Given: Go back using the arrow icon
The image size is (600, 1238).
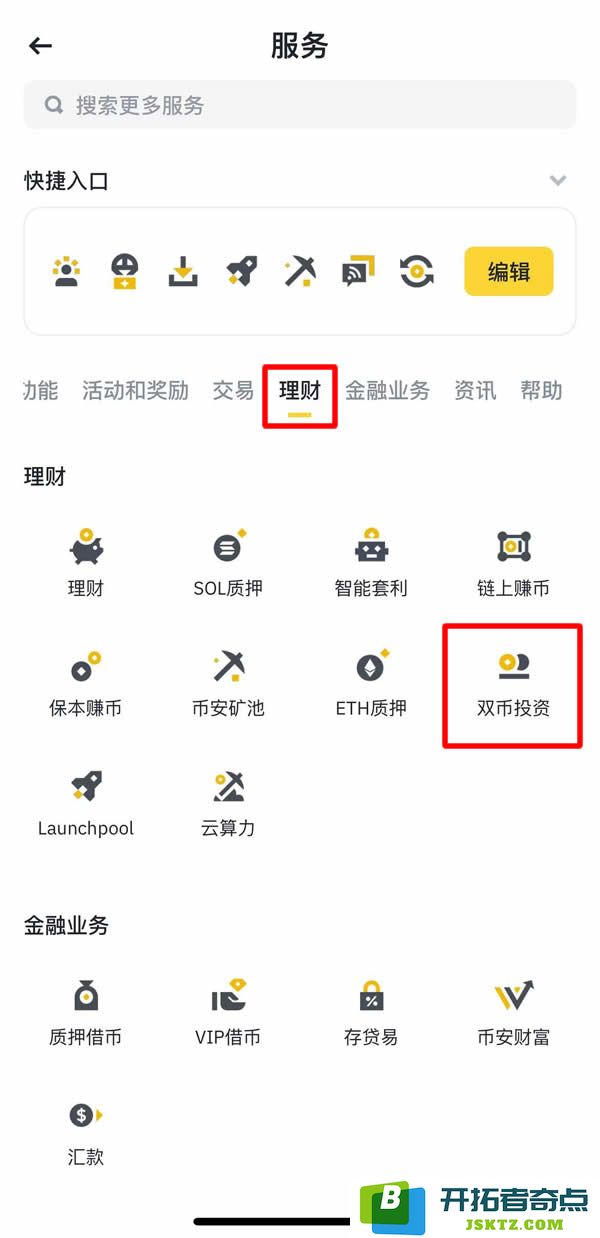Looking at the screenshot, I should (x=40, y=46).
